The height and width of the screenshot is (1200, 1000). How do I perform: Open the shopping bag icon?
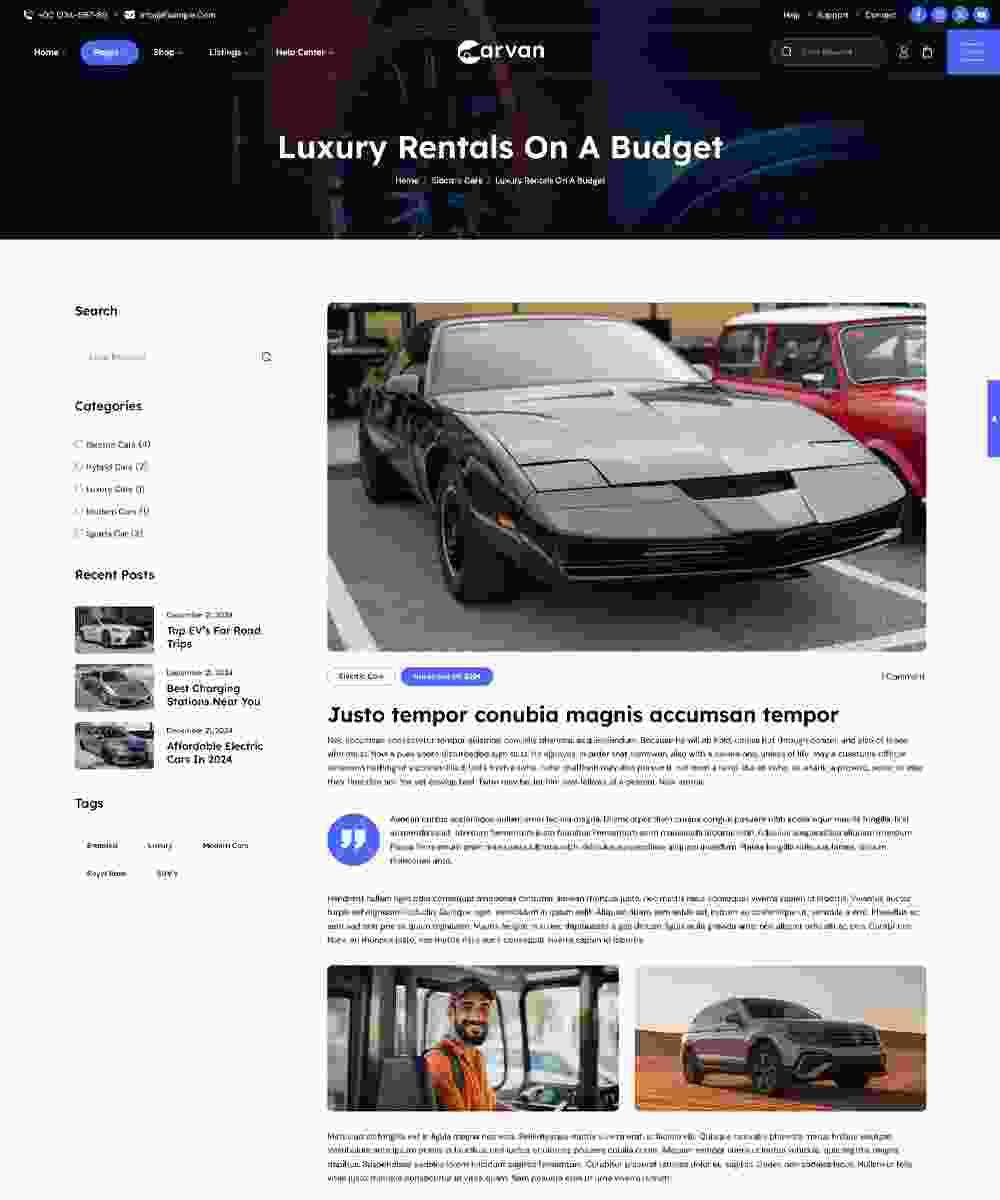[x=927, y=52]
